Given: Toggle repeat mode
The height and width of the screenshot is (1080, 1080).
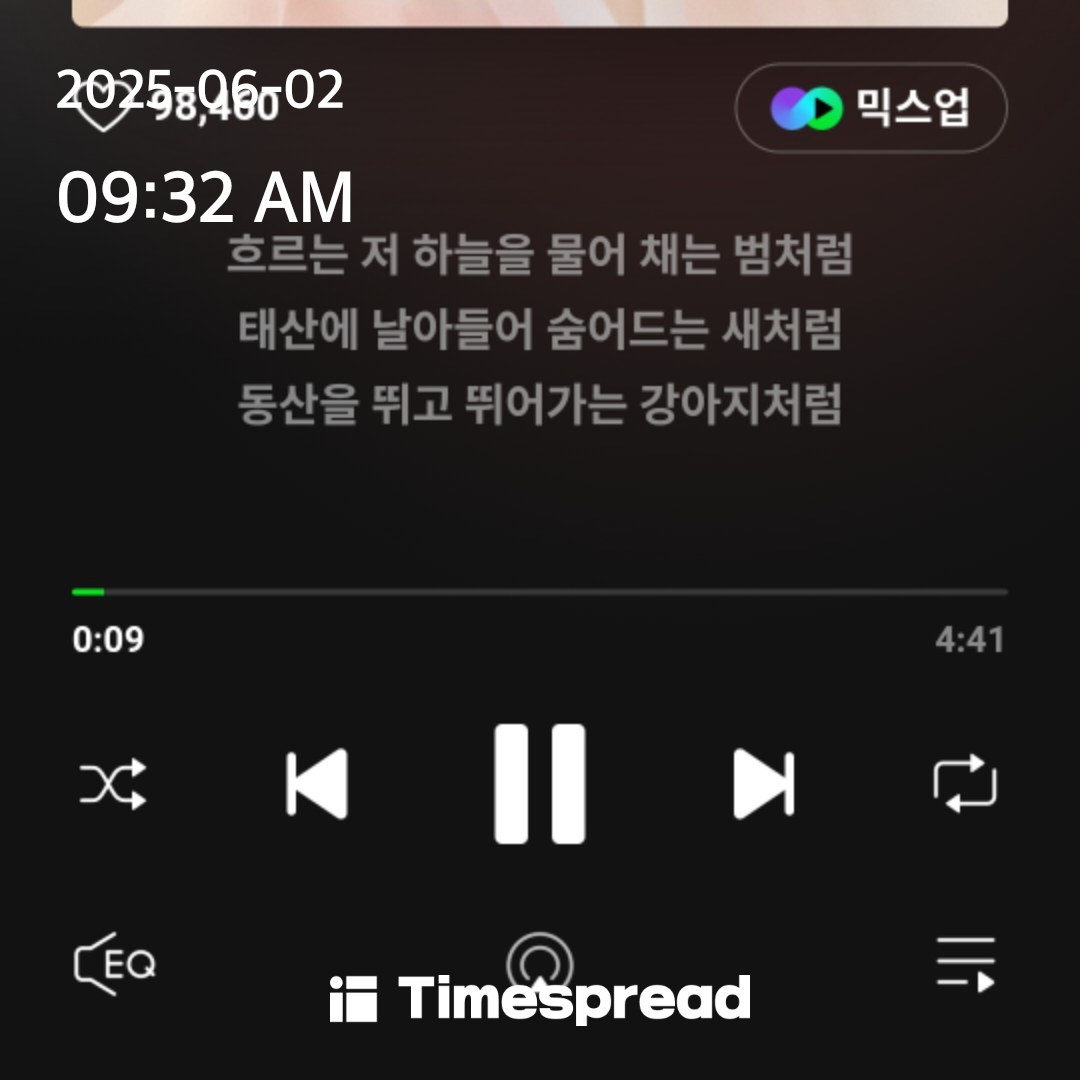Looking at the screenshot, I should (x=965, y=784).
